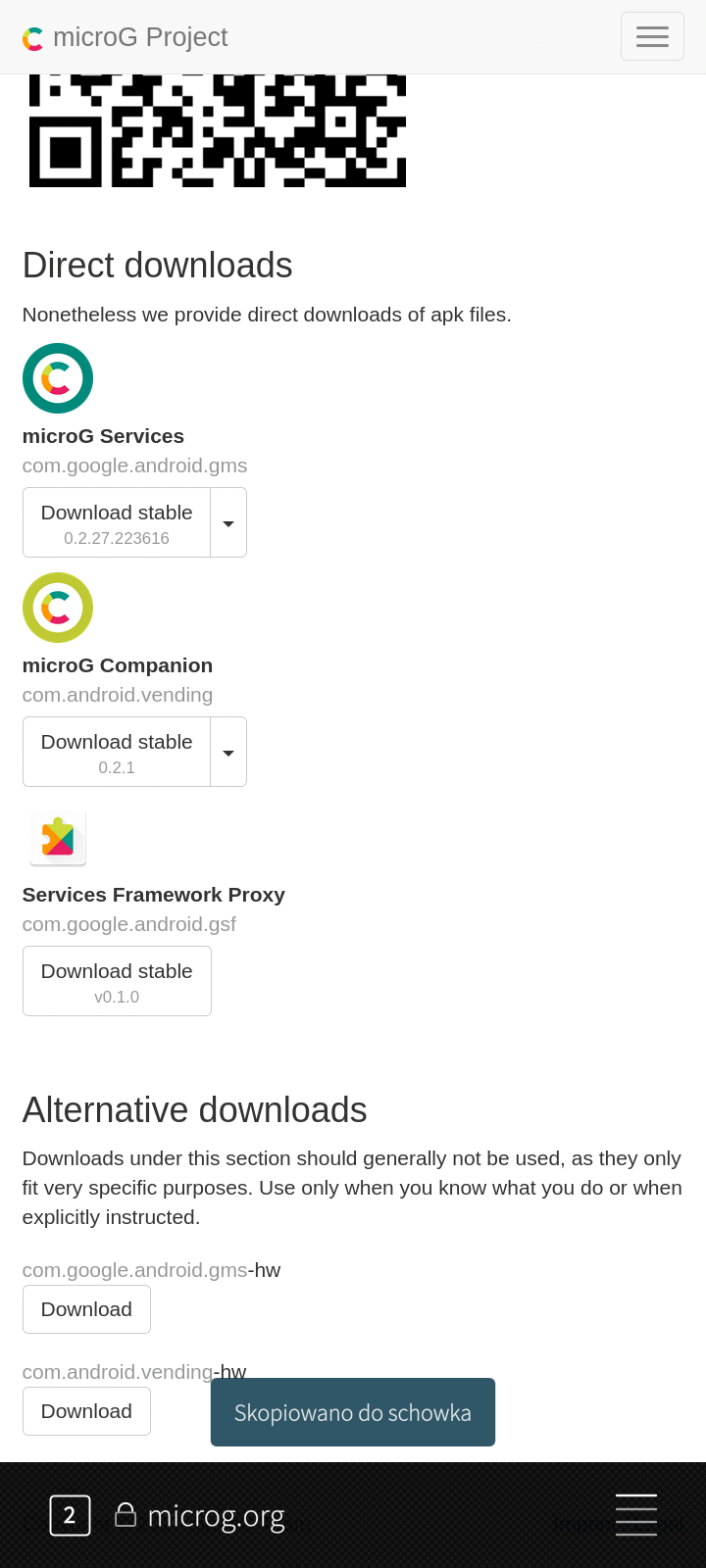The width and height of the screenshot is (706, 1568).
Task: Expand version dropdown for microG Services
Action: 228,522
